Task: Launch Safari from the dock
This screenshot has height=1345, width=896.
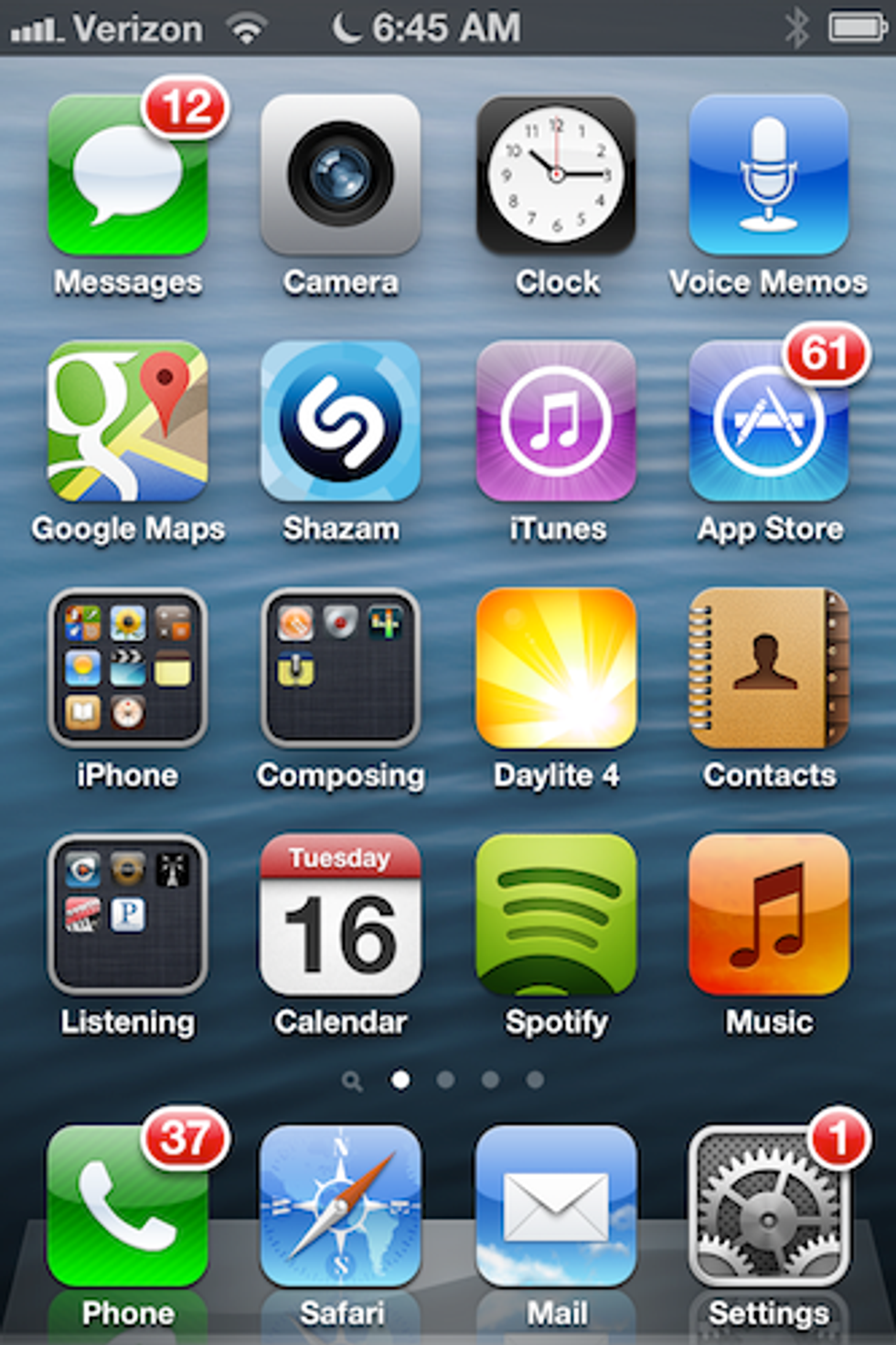Action: pyautogui.click(x=340, y=1207)
